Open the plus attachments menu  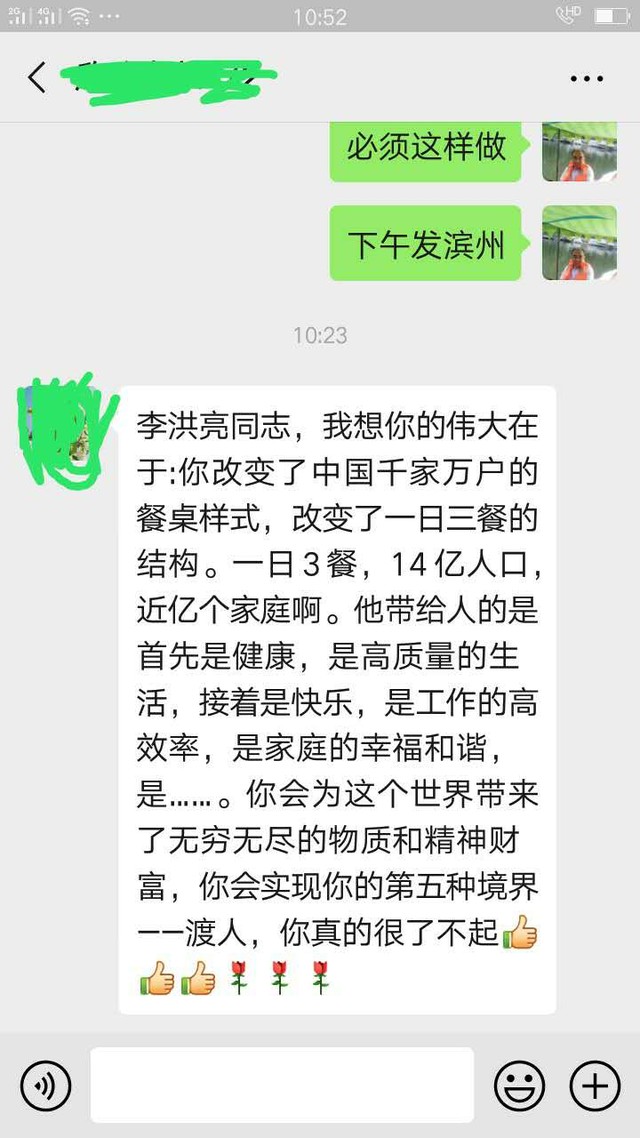tap(595, 1086)
